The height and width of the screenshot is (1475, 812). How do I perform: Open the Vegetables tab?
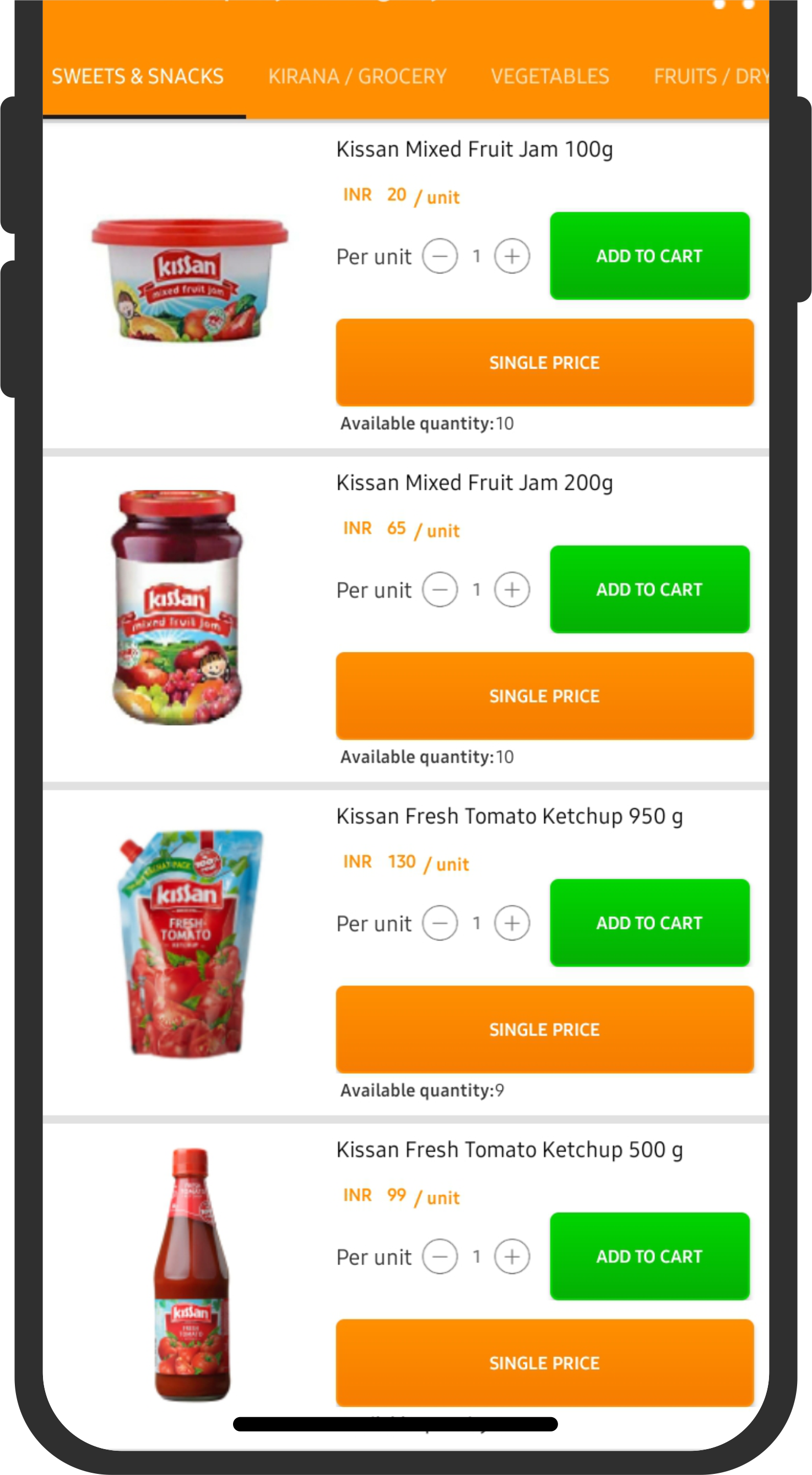point(550,76)
